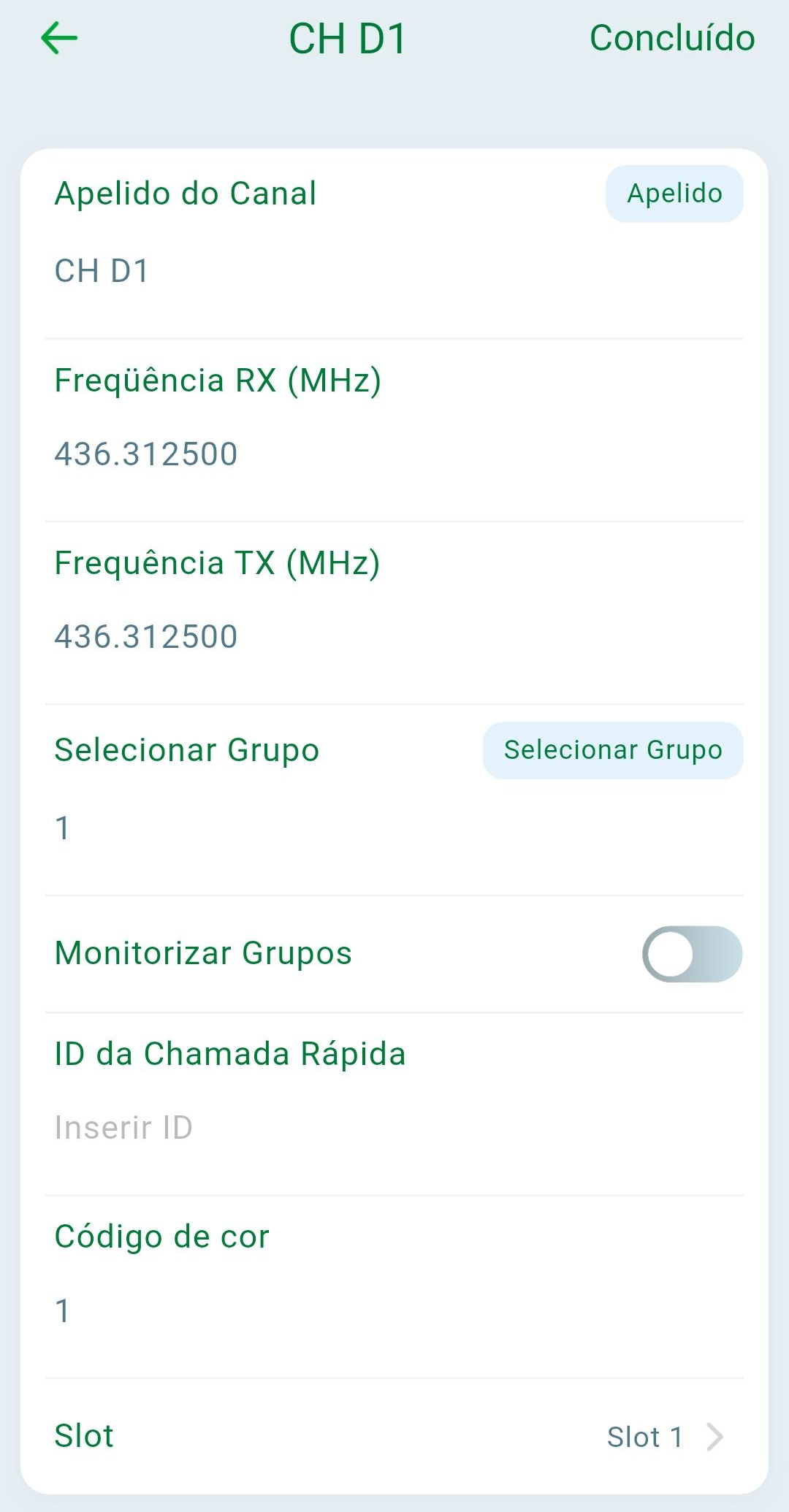Tap Concluído to finish editing
The width and height of the screenshot is (789, 1512).
coord(671,38)
